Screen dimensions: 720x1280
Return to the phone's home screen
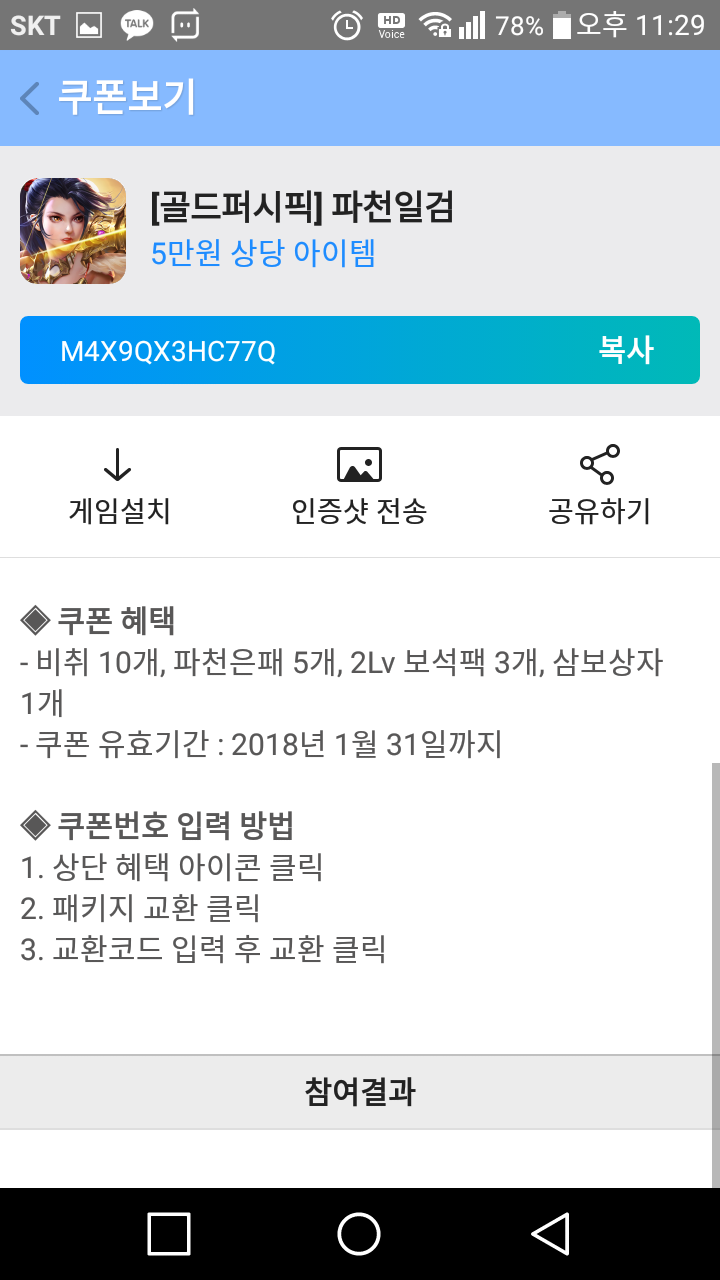[359, 1233]
